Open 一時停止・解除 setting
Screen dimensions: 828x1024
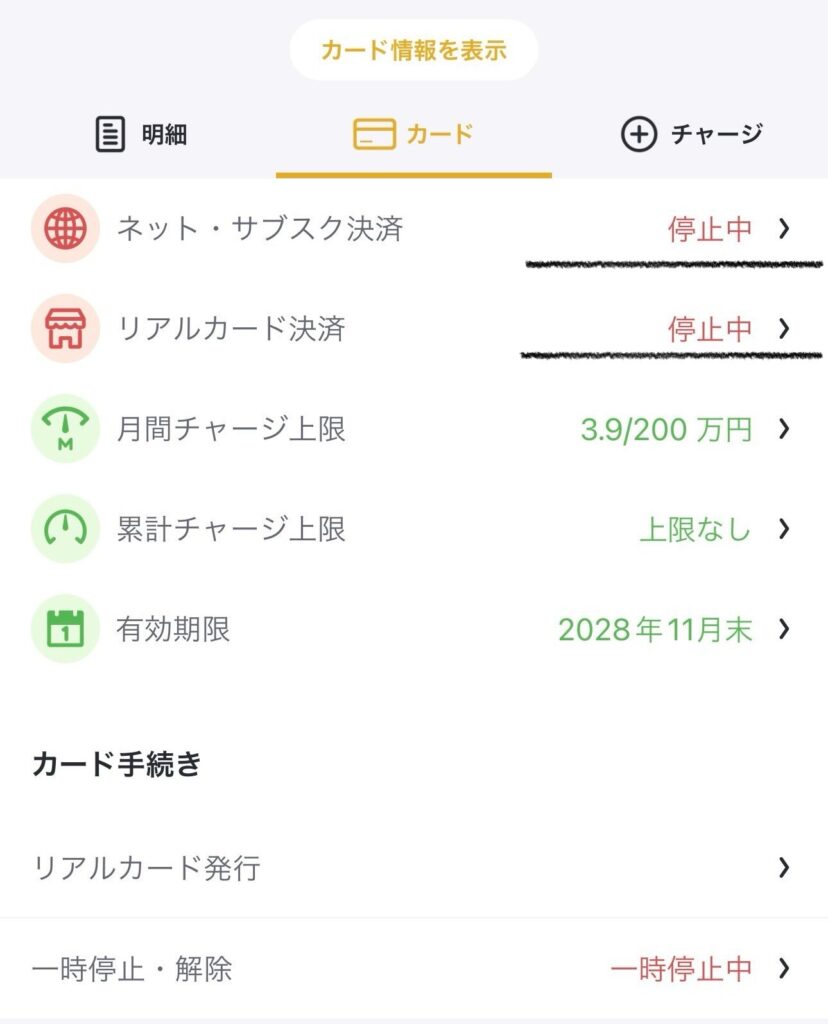(413, 968)
